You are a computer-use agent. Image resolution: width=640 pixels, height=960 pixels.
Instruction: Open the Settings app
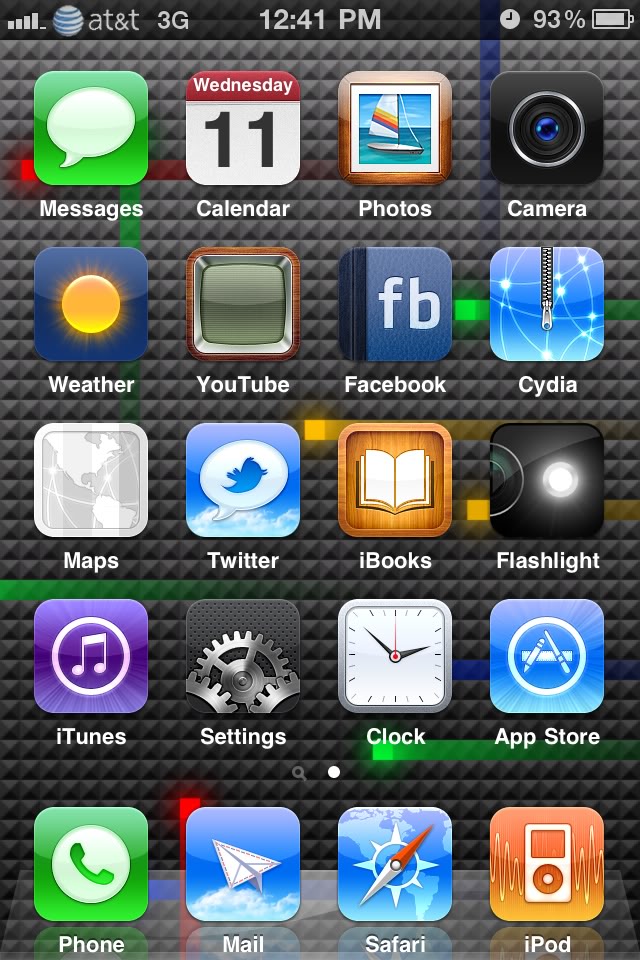click(x=243, y=656)
